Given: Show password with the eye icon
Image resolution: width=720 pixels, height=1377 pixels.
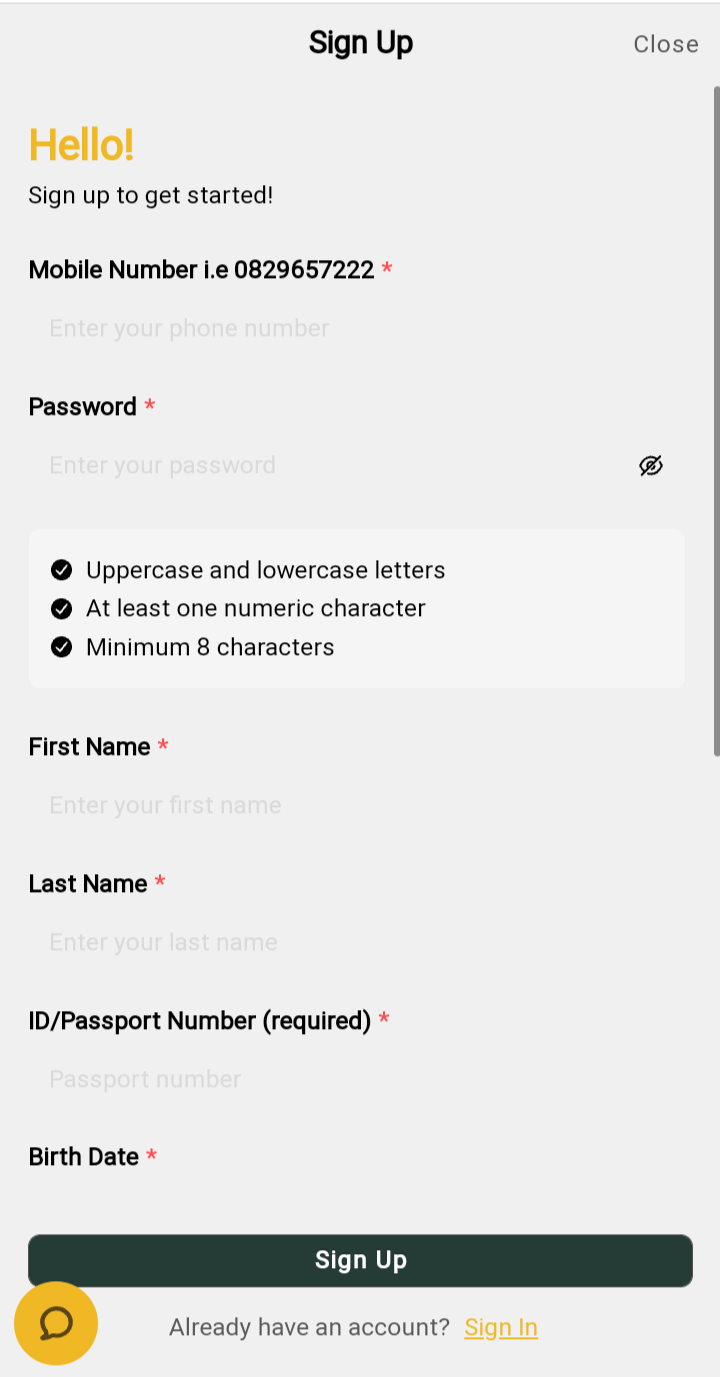Looking at the screenshot, I should point(651,465).
